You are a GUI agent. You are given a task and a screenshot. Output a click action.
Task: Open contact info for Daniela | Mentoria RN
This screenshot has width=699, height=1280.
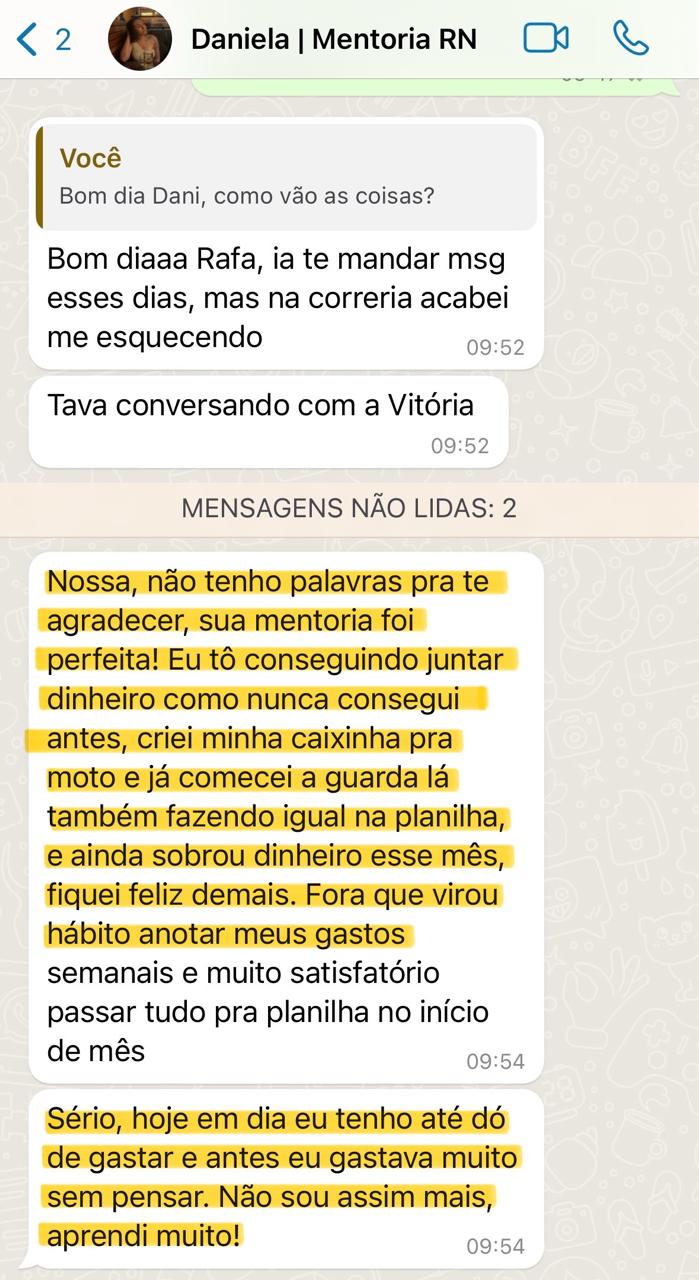pos(334,39)
